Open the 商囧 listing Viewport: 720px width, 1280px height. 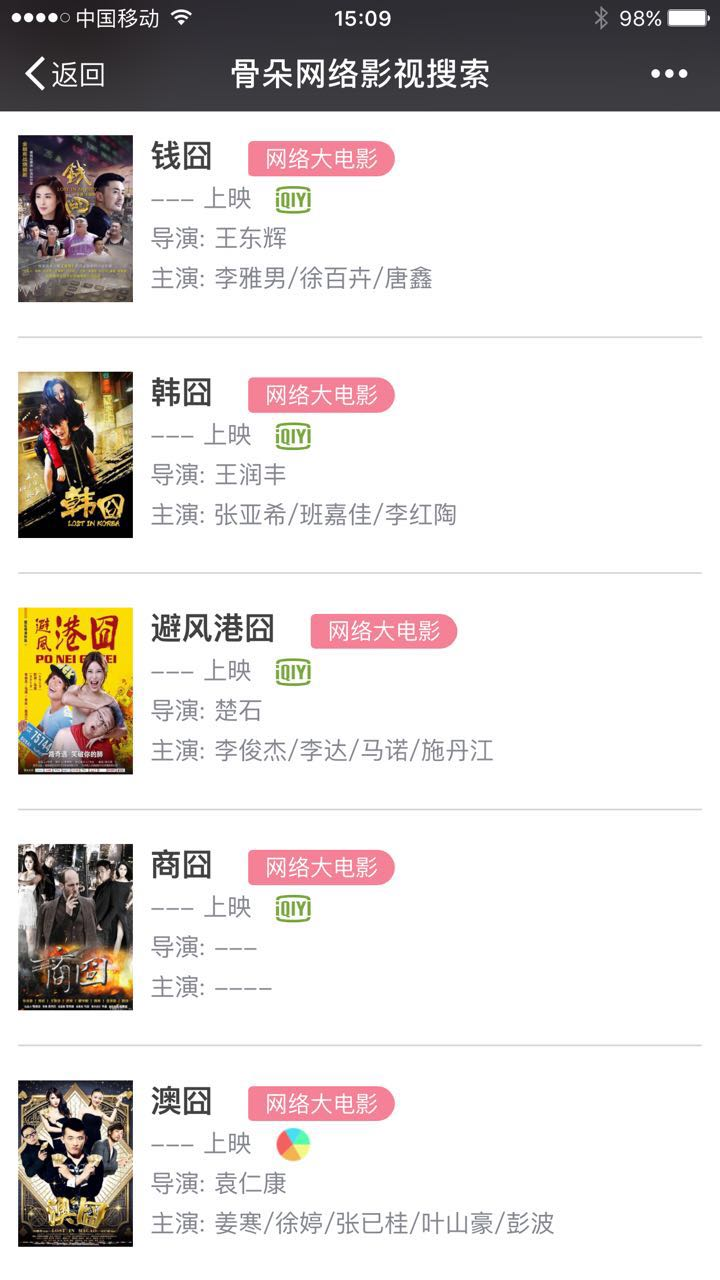[182, 866]
